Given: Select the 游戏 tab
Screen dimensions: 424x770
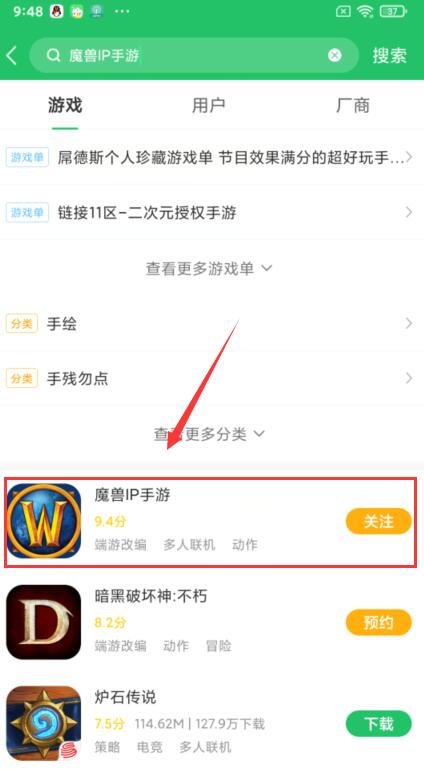Looking at the screenshot, I should [65, 105].
